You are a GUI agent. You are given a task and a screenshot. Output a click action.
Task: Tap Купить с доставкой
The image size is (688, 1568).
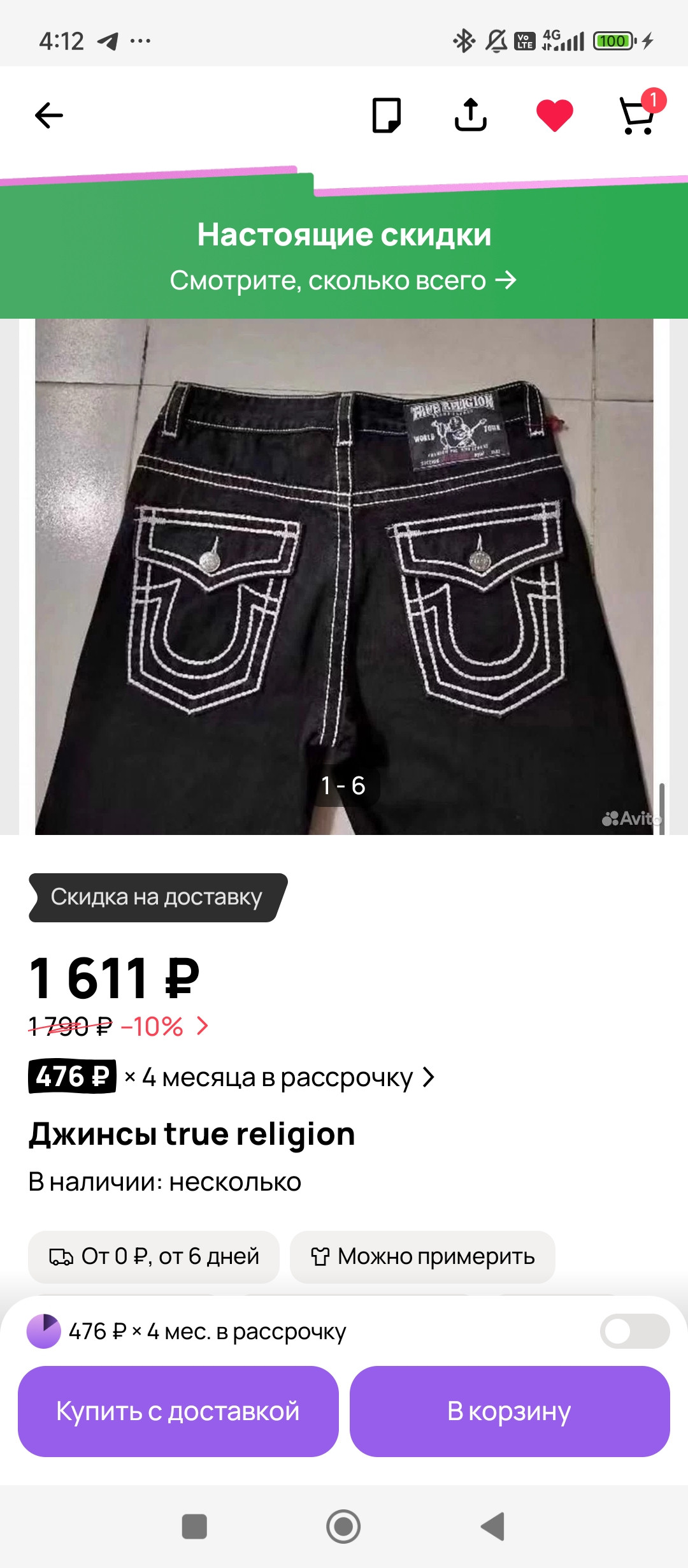178,1411
